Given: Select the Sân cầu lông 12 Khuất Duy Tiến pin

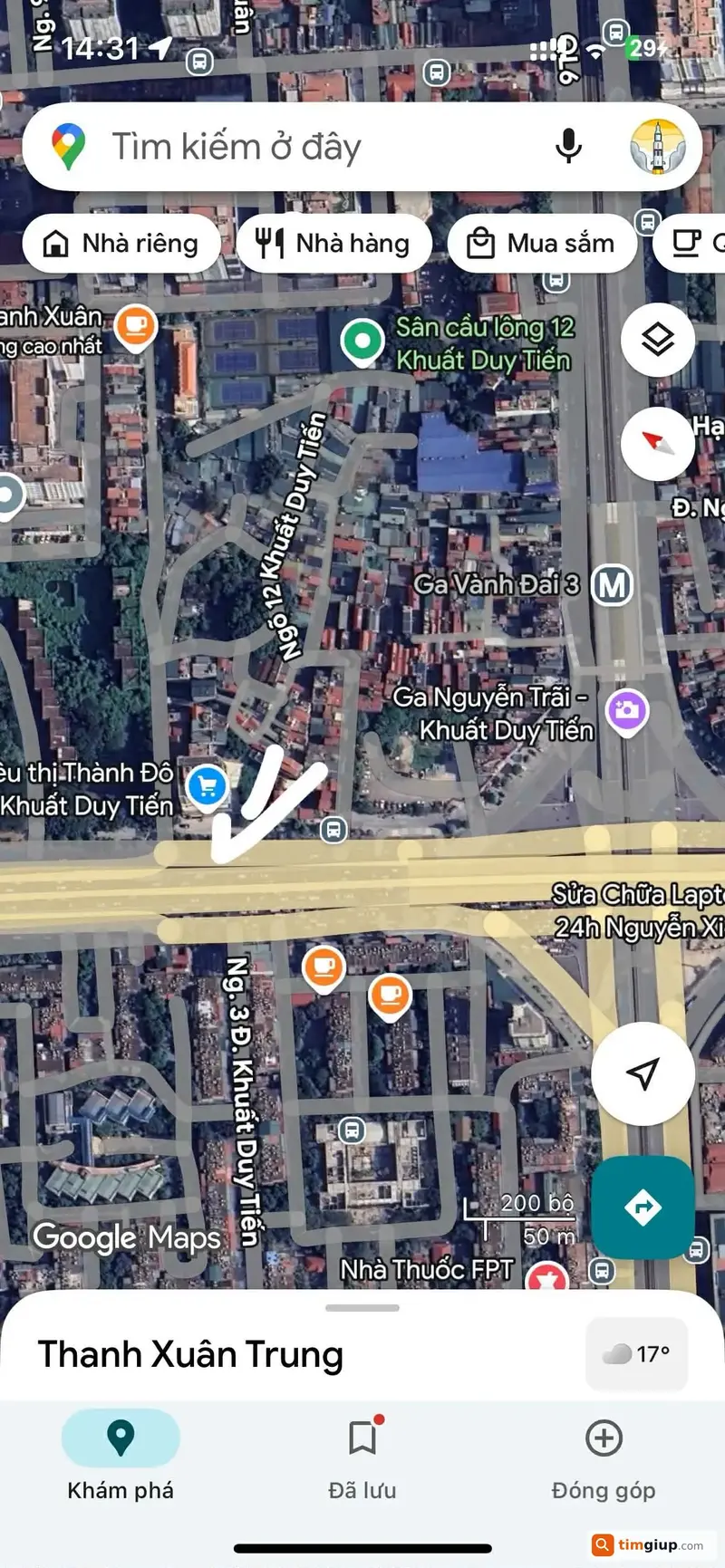Looking at the screenshot, I should click(x=362, y=341).
